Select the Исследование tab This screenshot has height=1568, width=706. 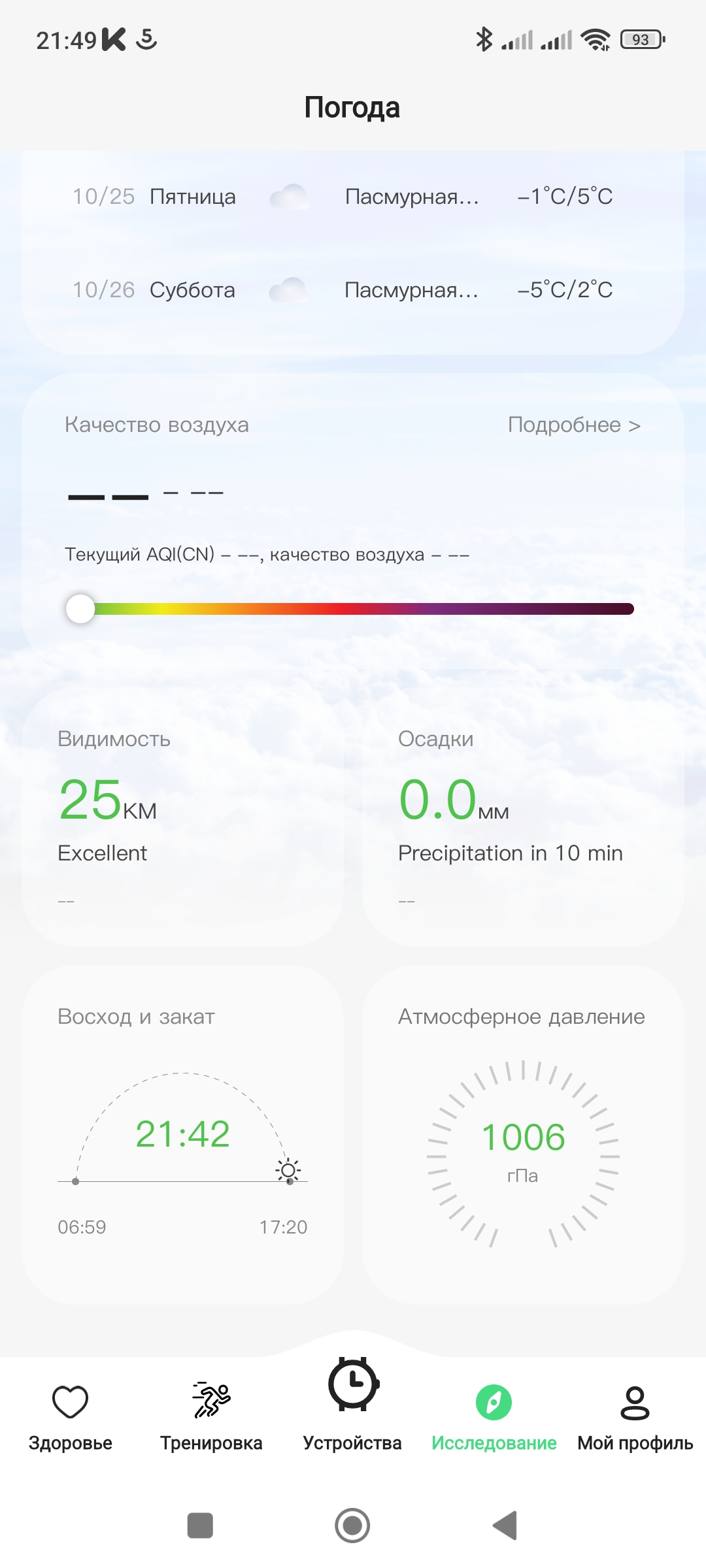coord(494,1416)
